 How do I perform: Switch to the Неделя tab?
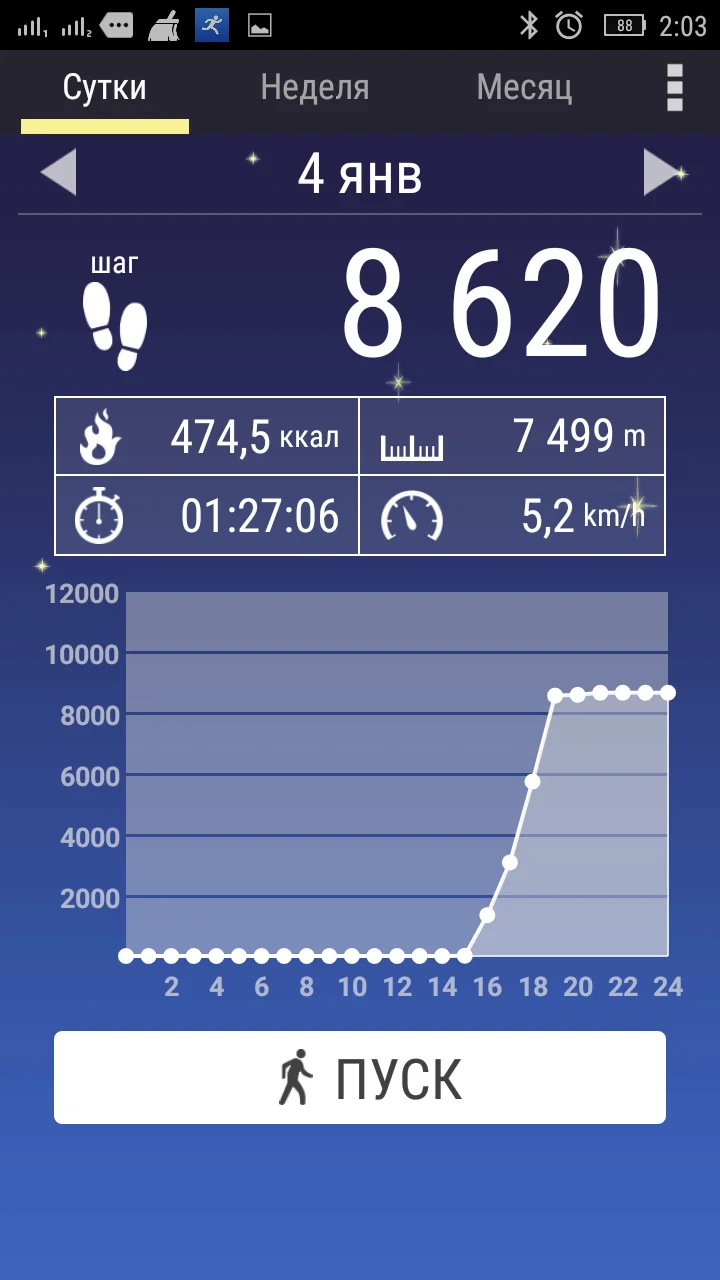pos(315,88)
